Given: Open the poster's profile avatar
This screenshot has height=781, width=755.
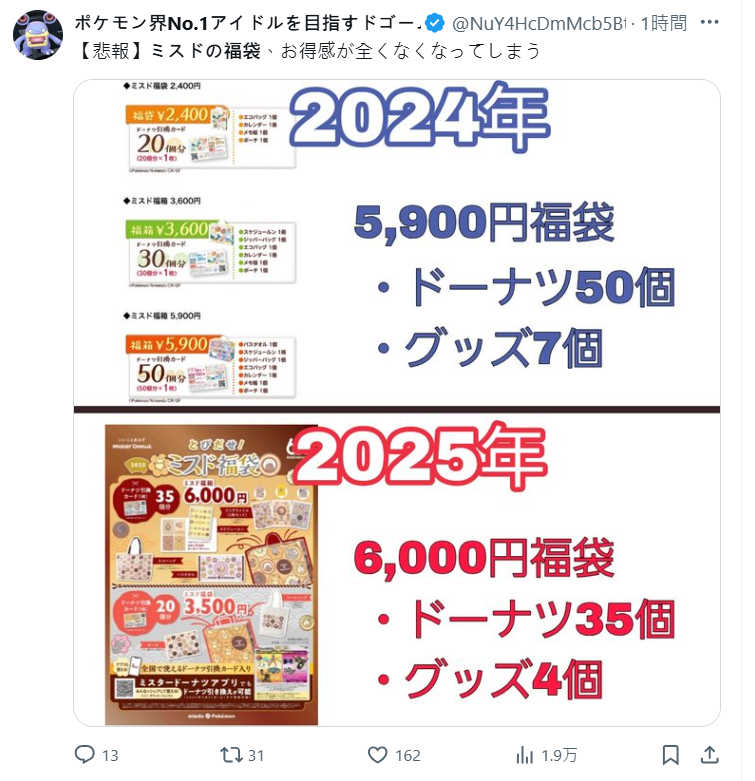Looking at the screenshot, I should [x=37, y=35].
